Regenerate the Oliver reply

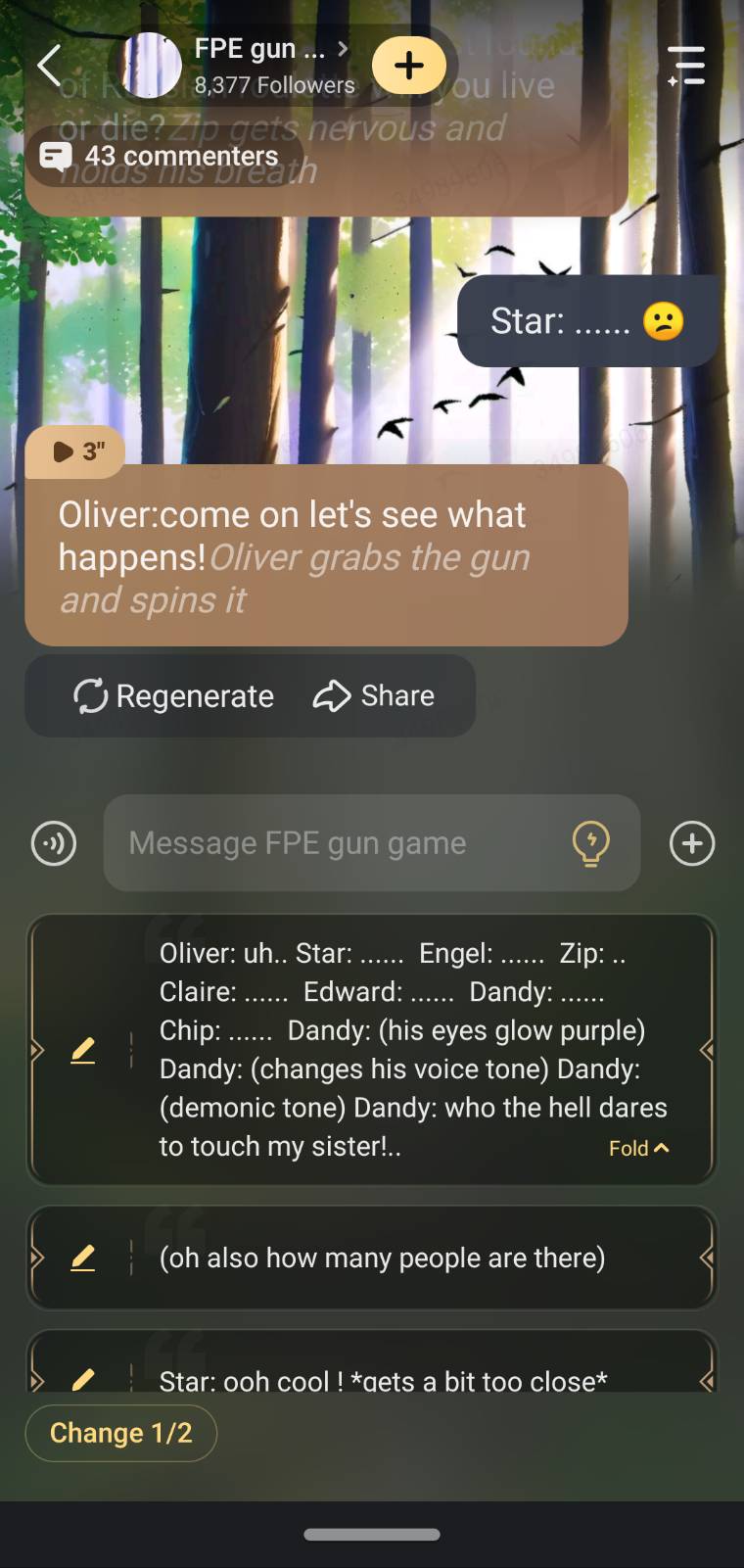[x=174, y=696]
